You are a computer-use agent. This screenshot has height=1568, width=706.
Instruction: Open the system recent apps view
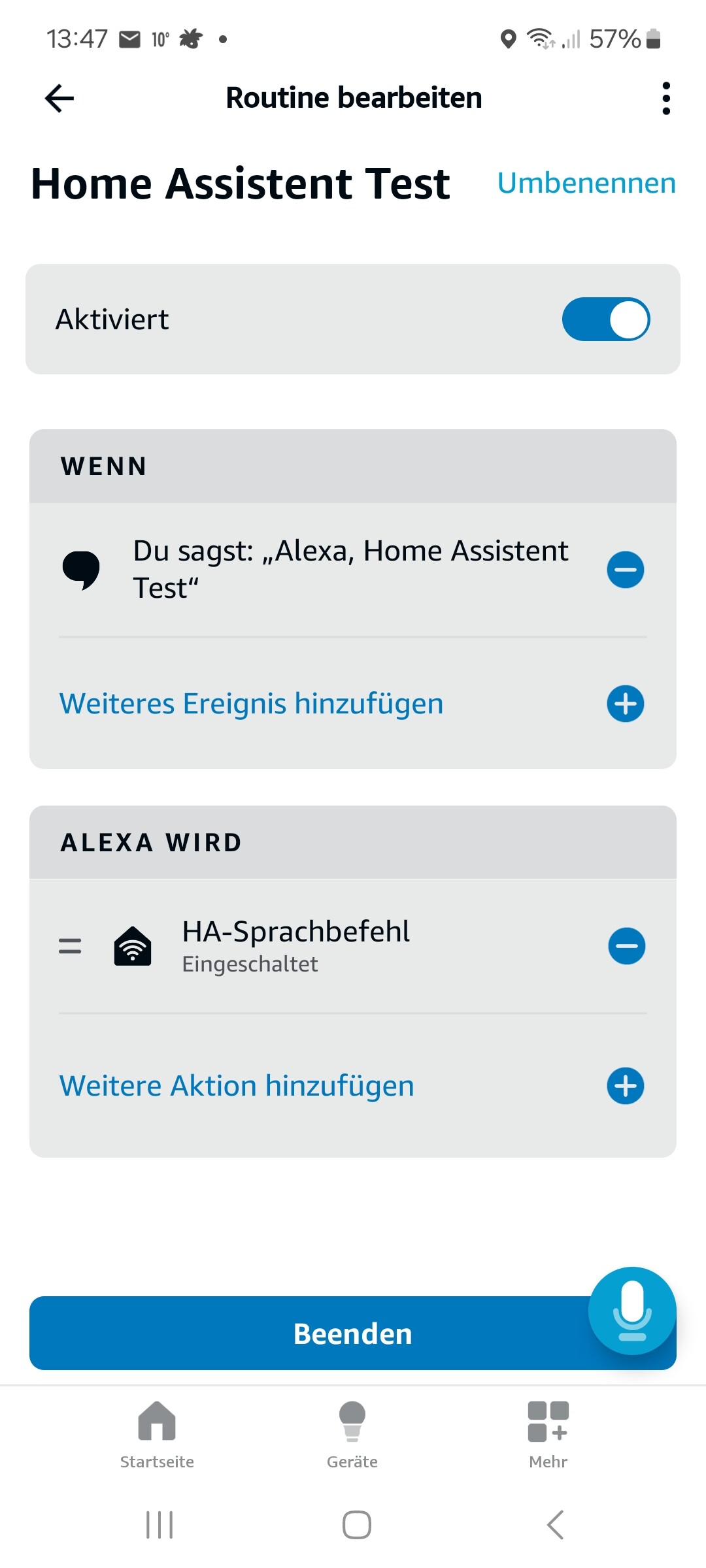tap(160, 1525)
